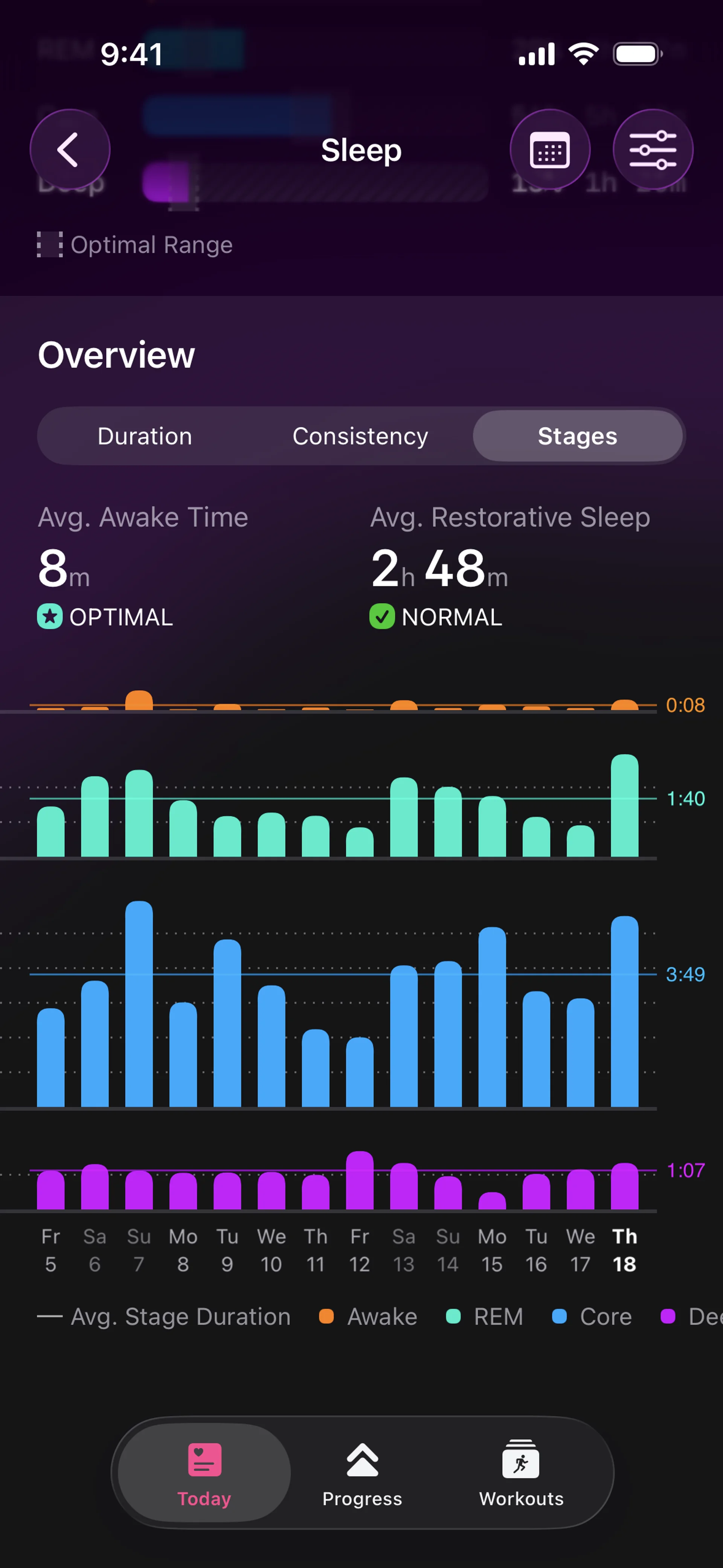The height and width of the screenshot is (1568, 723).
Task: Switch to the Workouts tab
Action: 521,1472
